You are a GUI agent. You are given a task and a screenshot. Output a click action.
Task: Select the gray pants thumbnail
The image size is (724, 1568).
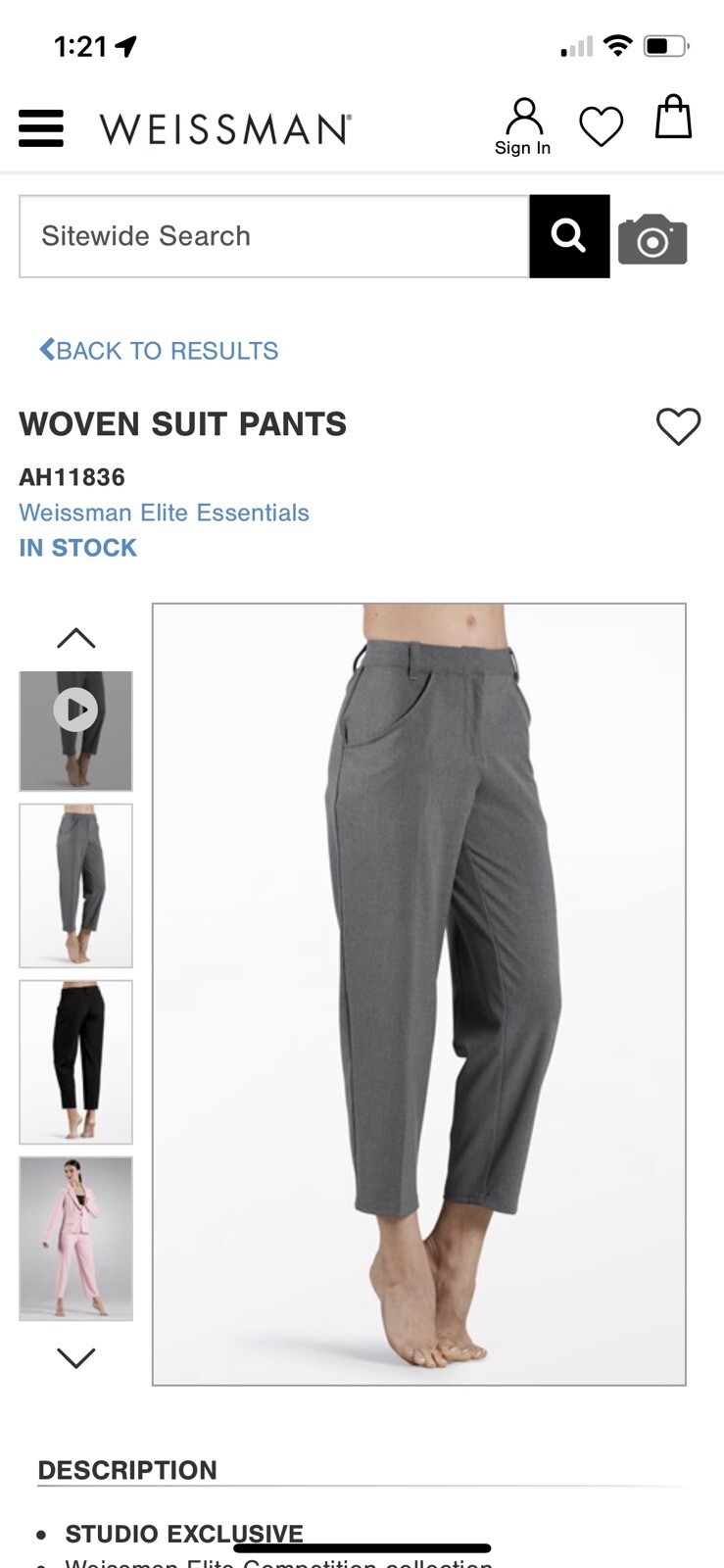(x=75, y=885)
